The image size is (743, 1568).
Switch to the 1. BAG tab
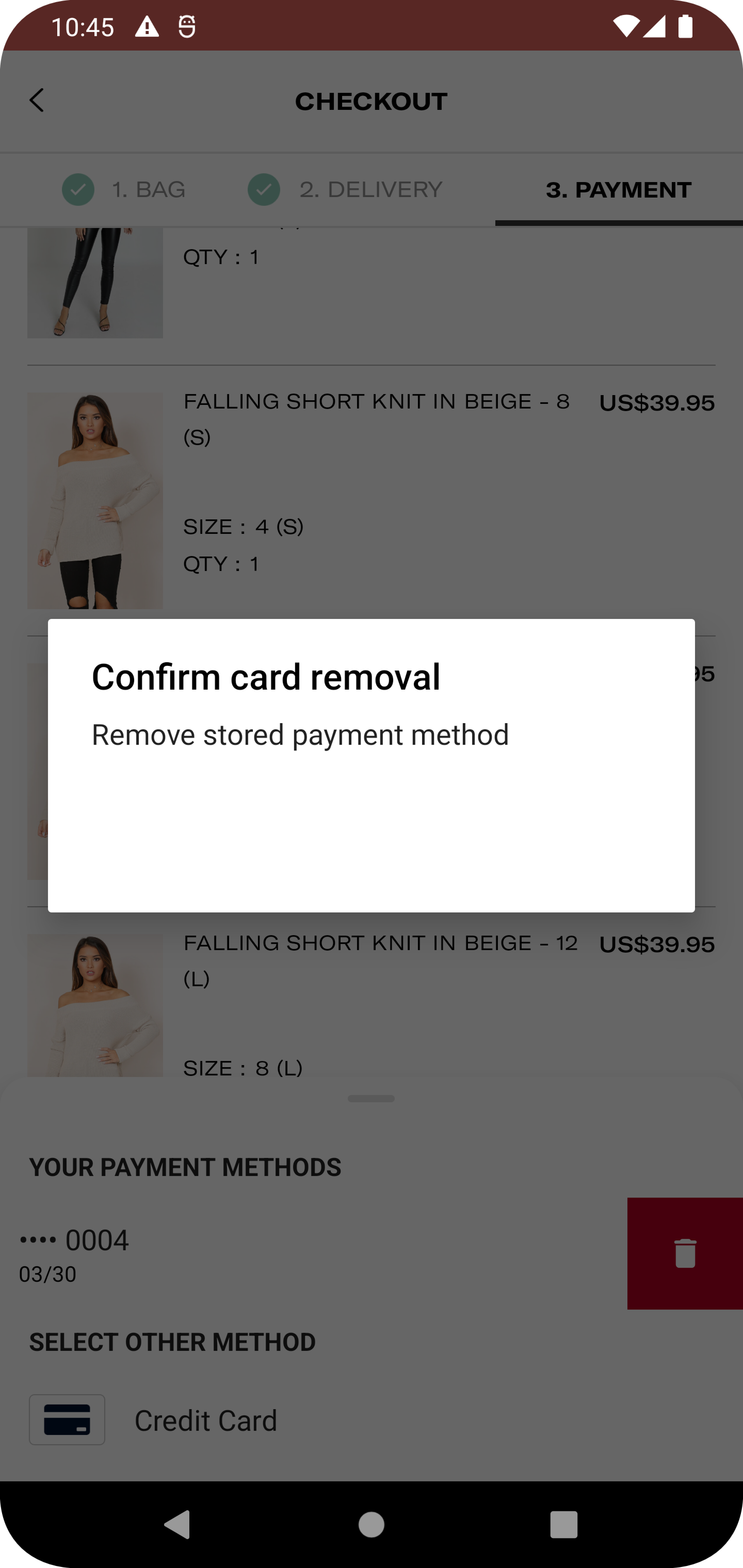[148, 189]
